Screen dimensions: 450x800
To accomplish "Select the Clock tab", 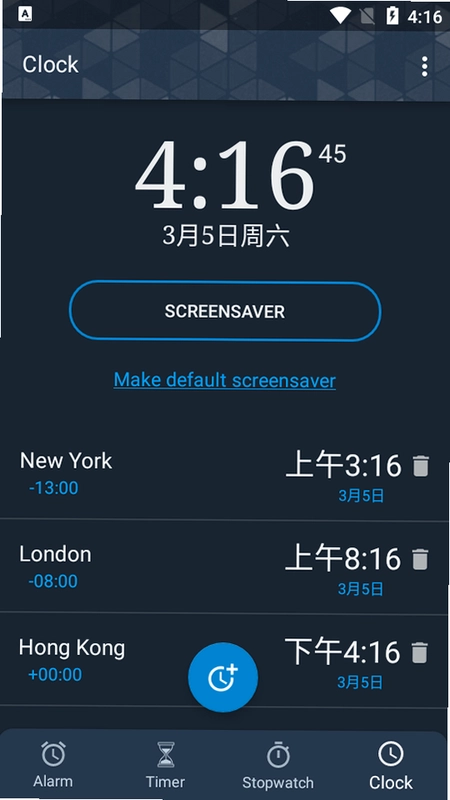I will click(x=391, y=765).
